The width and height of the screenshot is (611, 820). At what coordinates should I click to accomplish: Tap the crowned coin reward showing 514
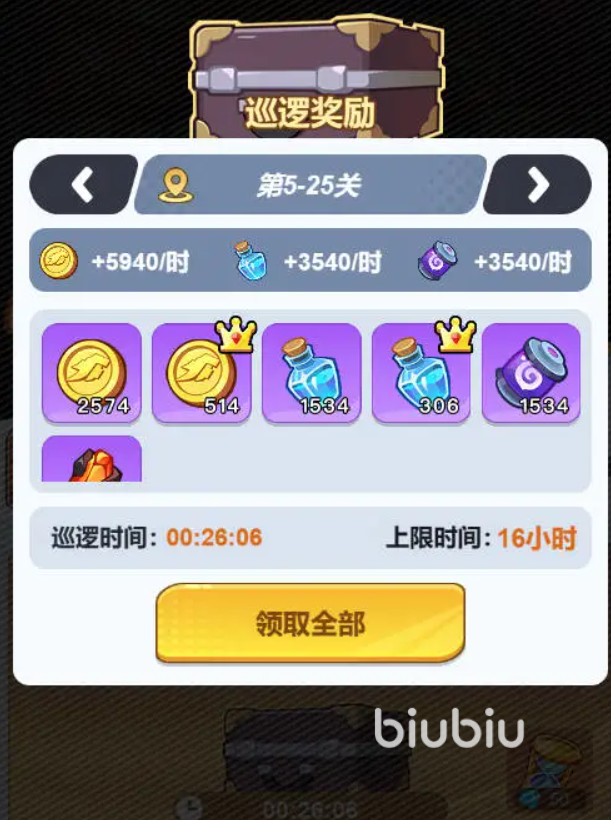pyautogui.click(x=202, y=373)
